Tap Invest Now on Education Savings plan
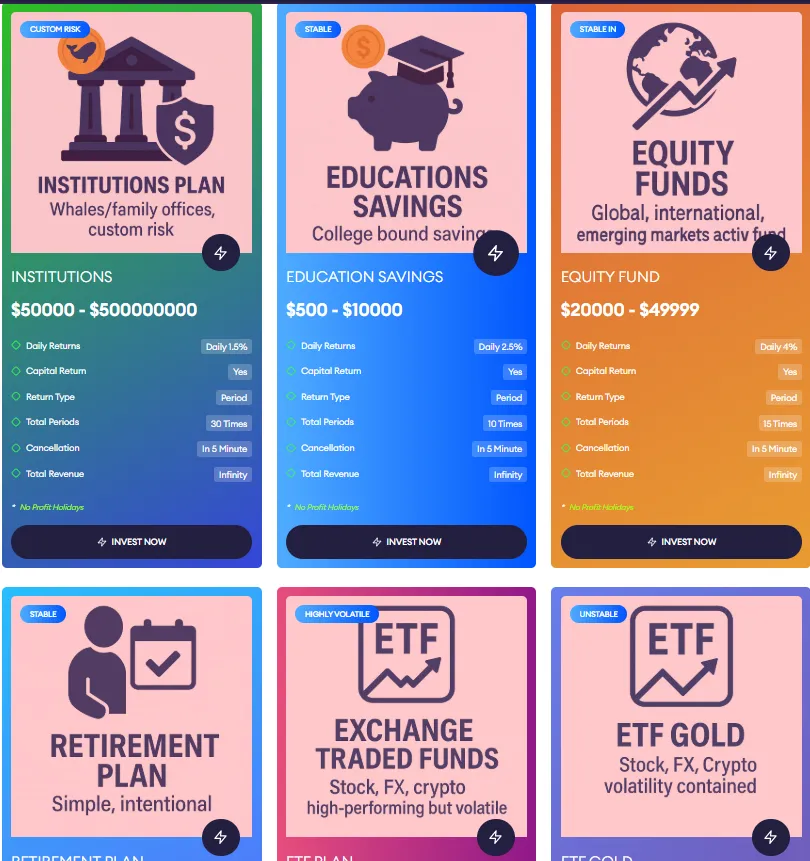Screen dimensions: 810x861 pyautogui.click(x=406, y=542)
